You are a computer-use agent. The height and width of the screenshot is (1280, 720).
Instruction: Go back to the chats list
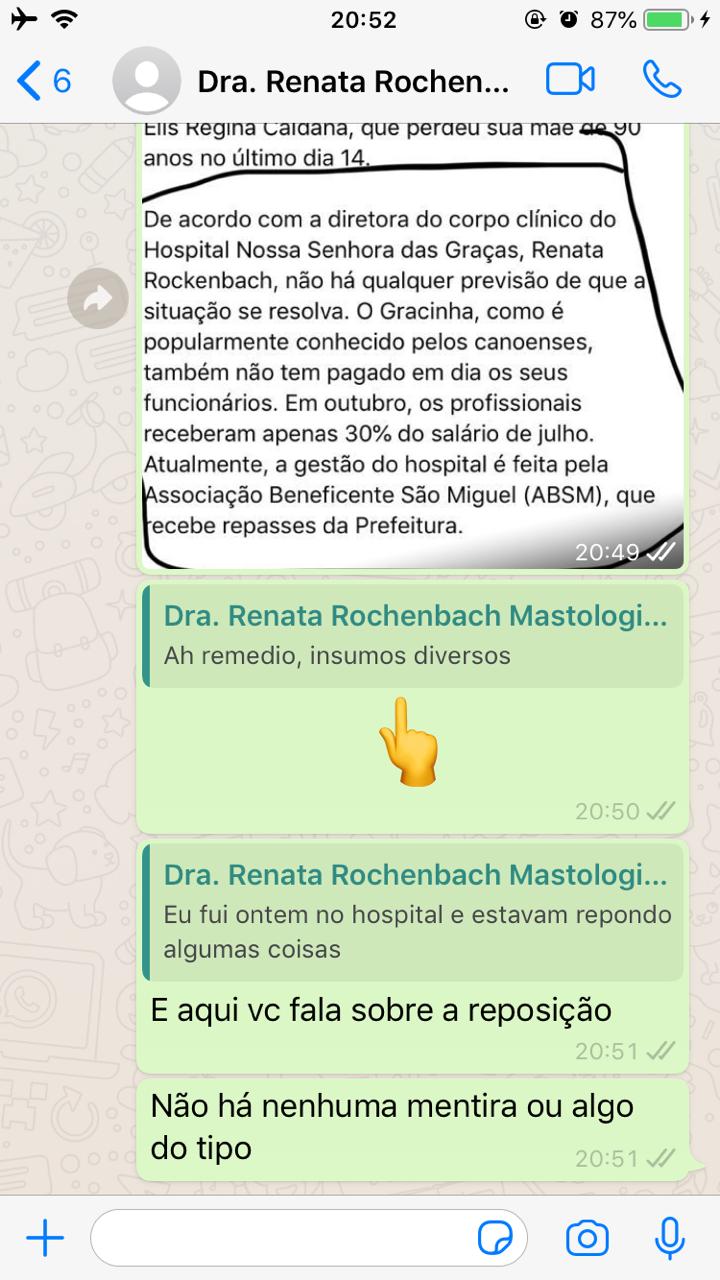(44, 80)
